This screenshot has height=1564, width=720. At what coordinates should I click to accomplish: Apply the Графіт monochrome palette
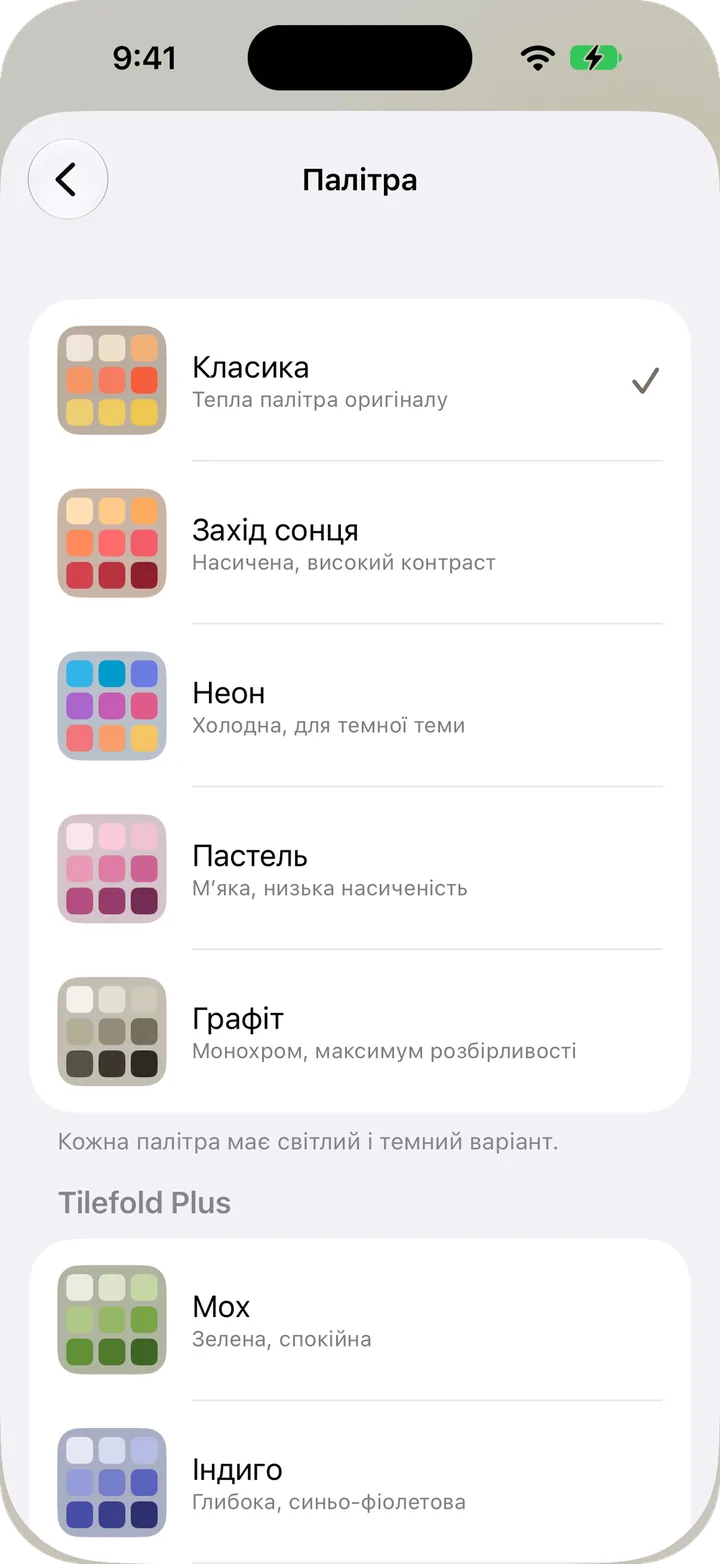point(360,1031)
